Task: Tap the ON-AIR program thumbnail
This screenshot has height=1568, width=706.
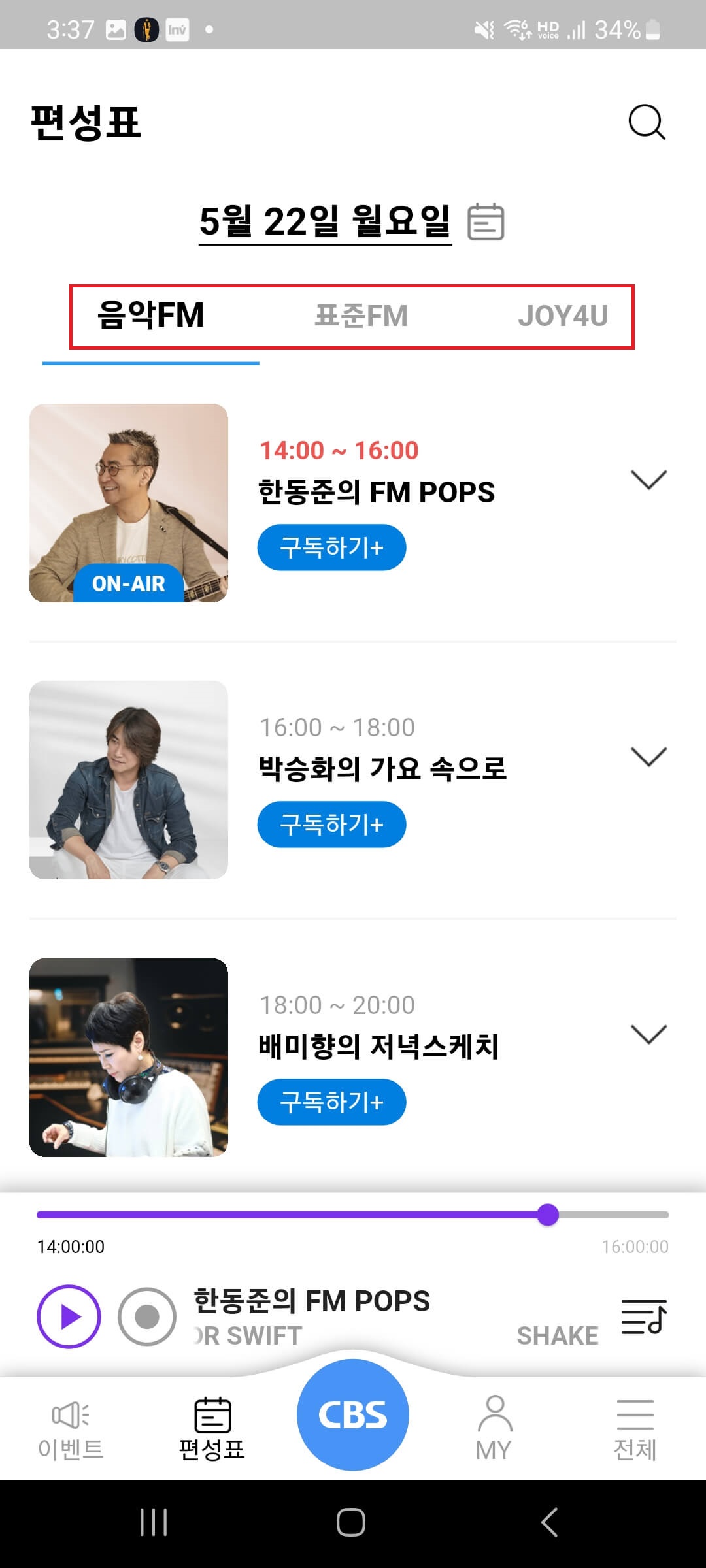Action: [128, 503]
